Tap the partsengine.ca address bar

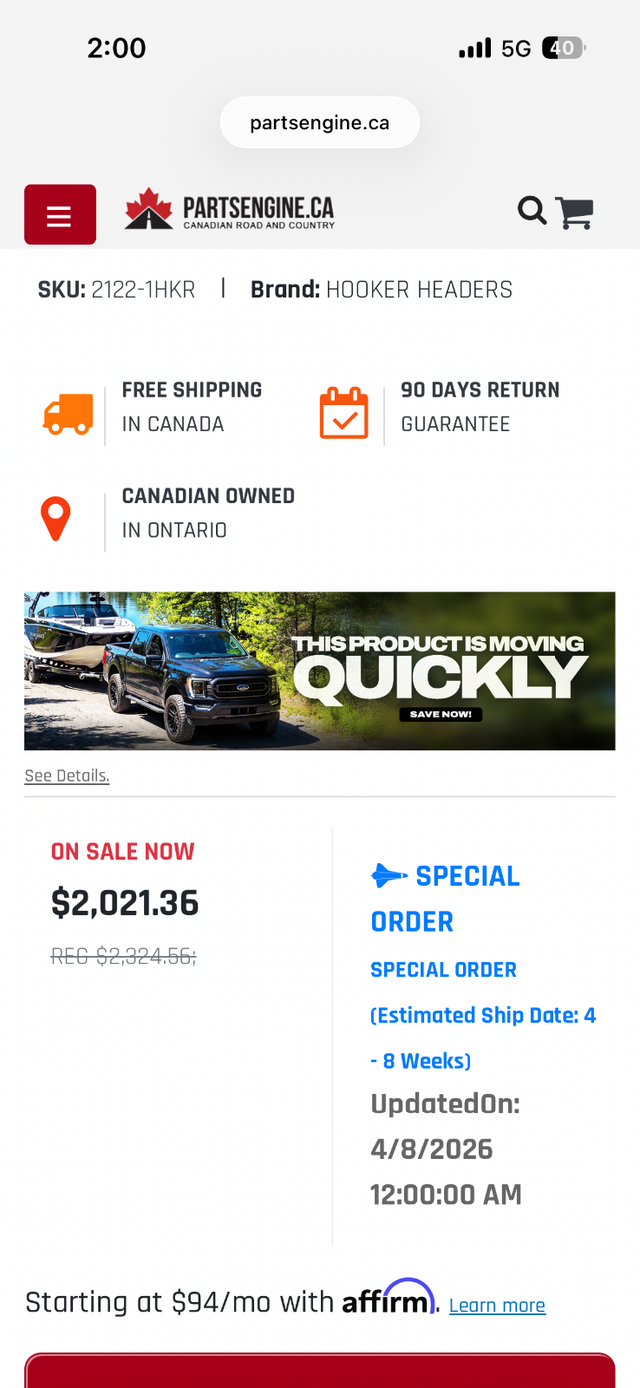[x=320, y=123]
